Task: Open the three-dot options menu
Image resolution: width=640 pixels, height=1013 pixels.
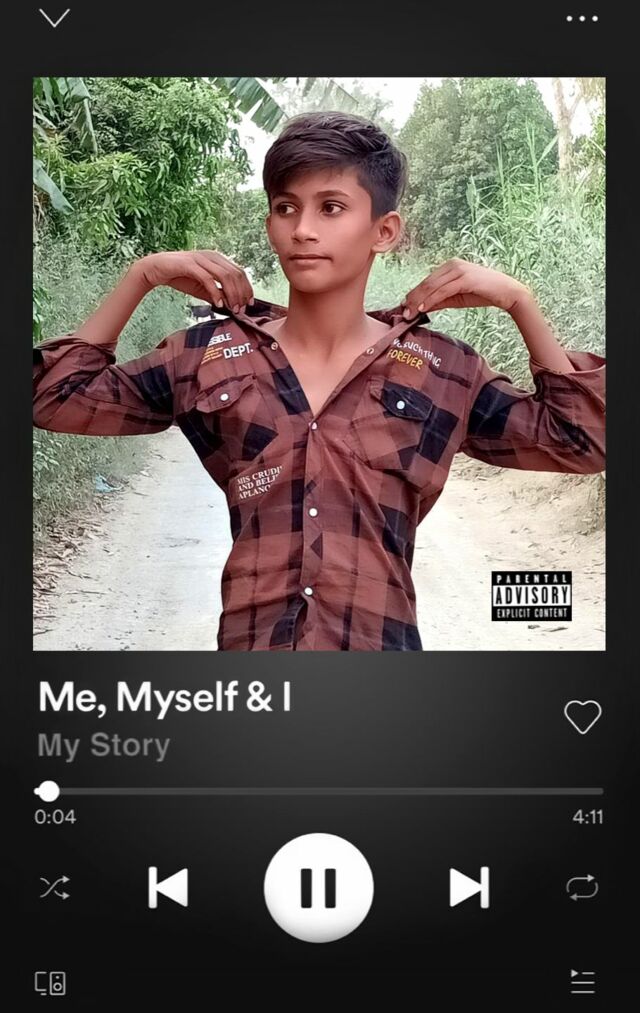Action: (x=582, y=18)
